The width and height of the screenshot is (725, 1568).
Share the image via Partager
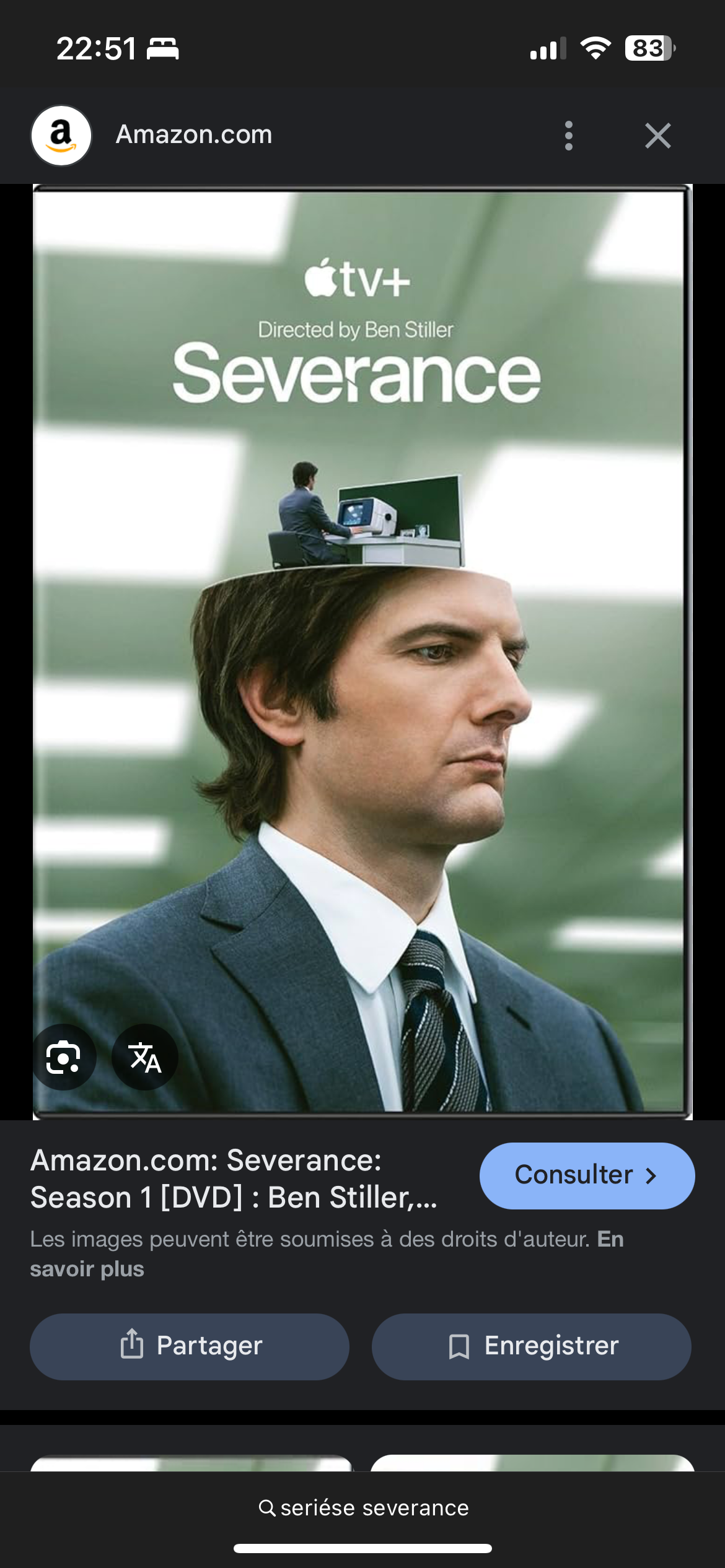(190, 1346)
